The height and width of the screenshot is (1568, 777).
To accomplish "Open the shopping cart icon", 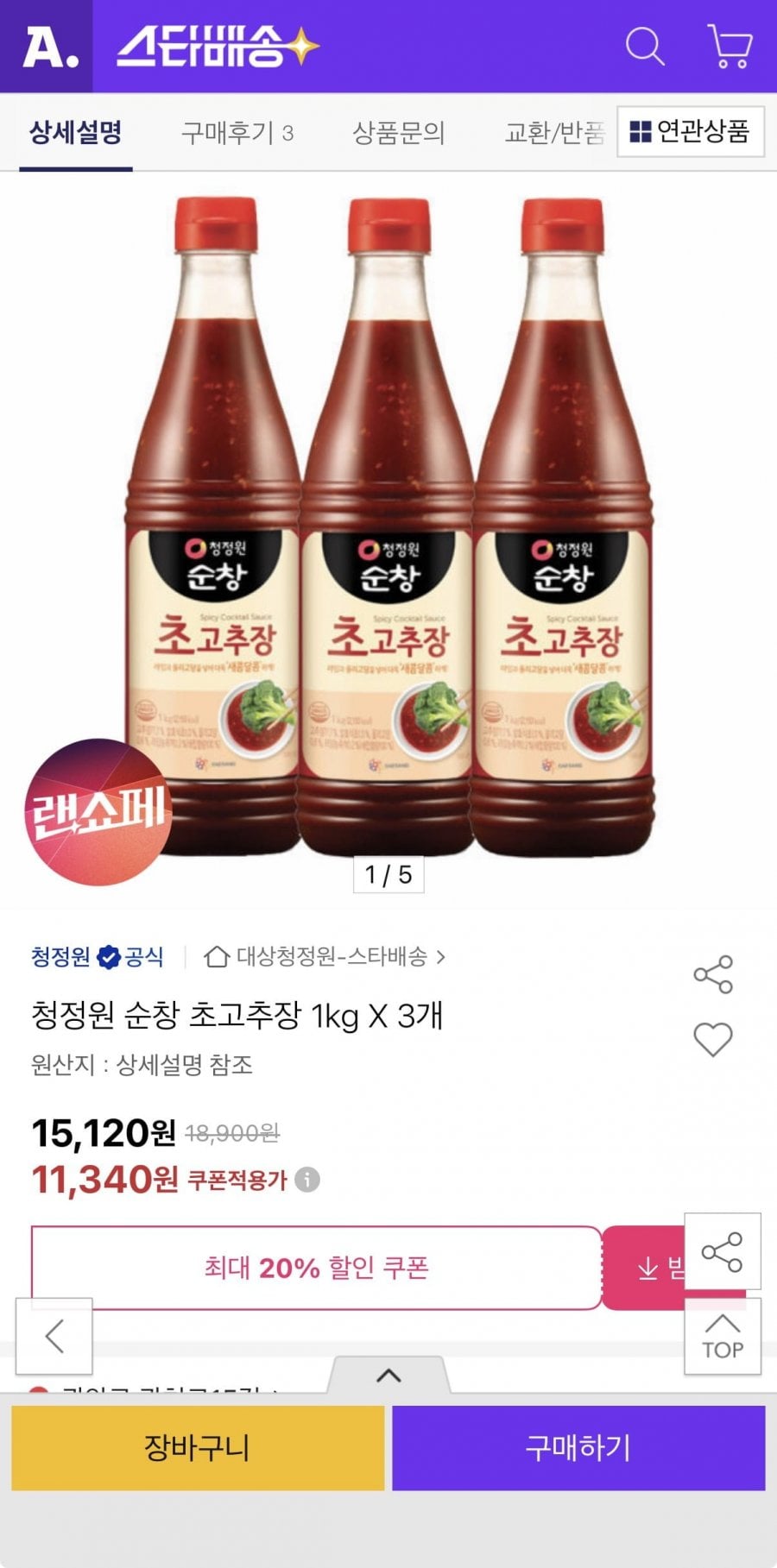I will (x=730, y=47).
